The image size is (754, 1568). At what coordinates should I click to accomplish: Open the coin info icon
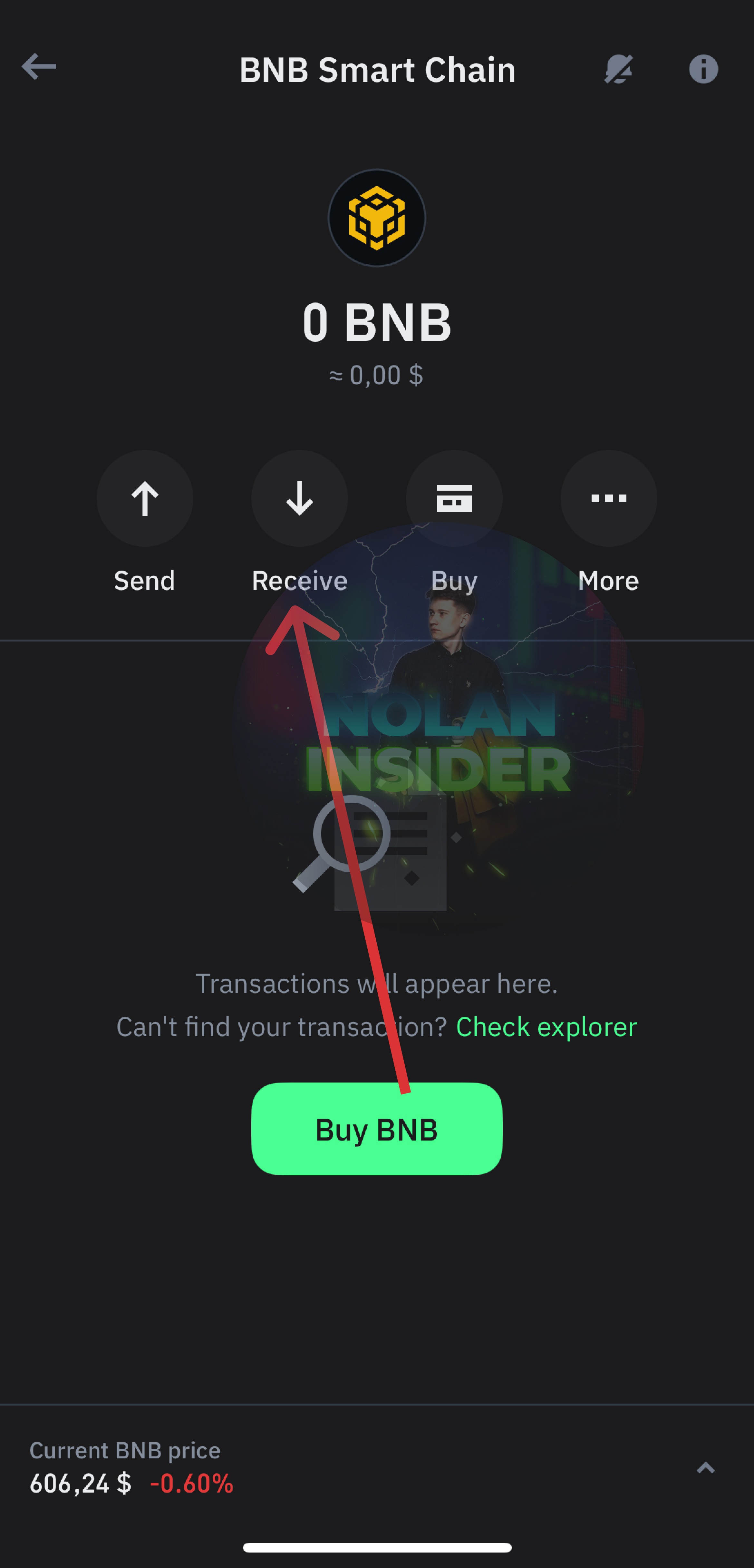click(x=703, y=69)
